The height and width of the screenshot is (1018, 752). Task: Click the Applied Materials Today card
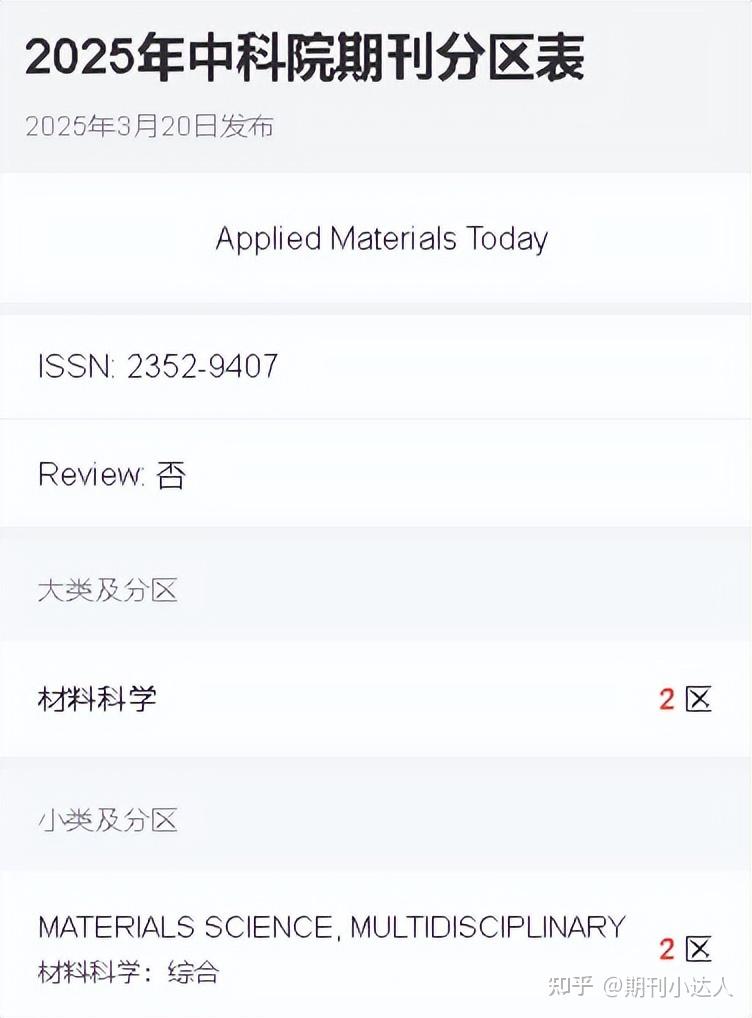click(x=376, y=238)
